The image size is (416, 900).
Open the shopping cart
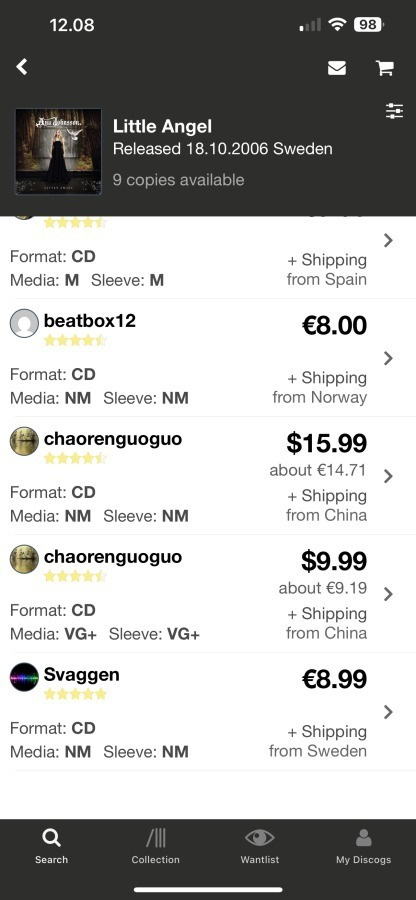tap(384, 68)
